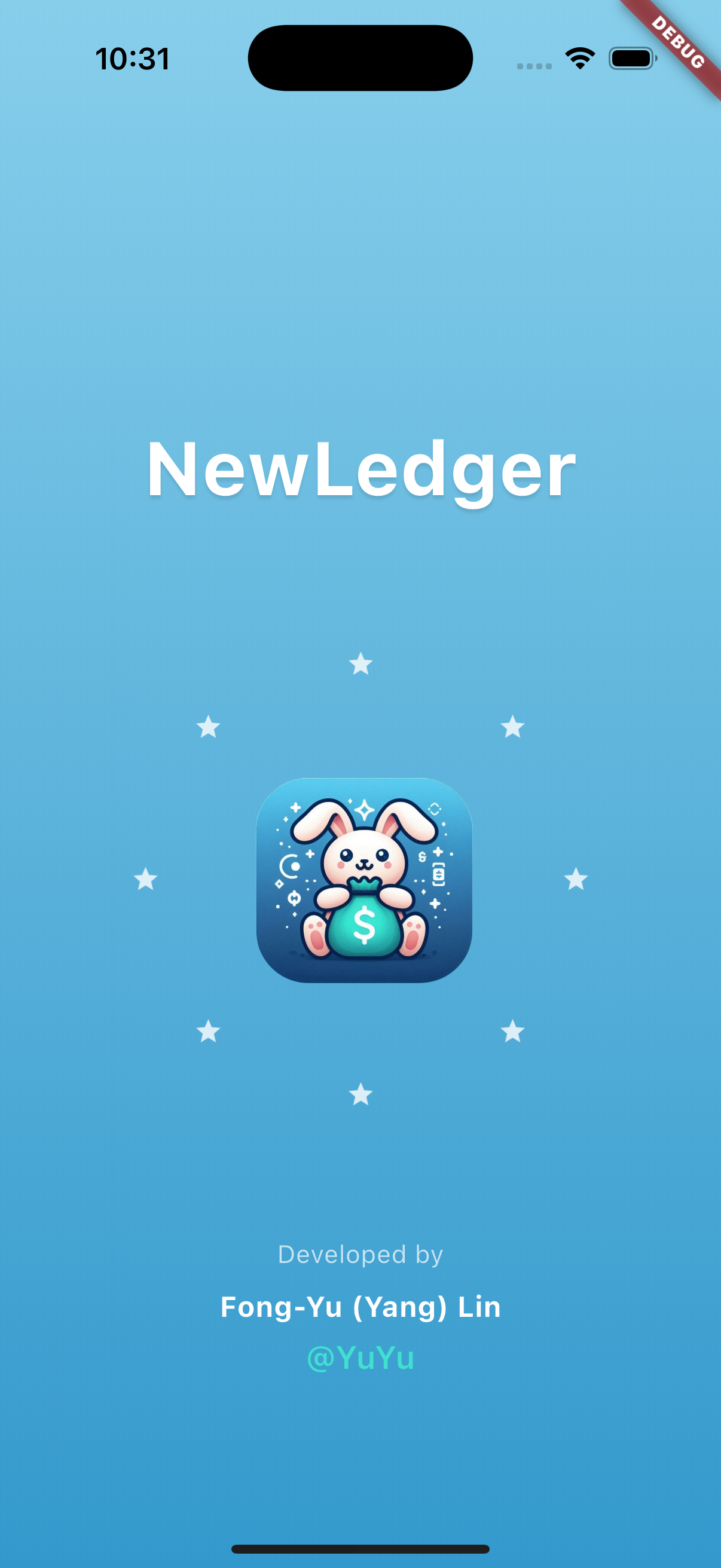Tap the battery indicator in the status bar
The width and height of the screenshot is (721, 1568).
pyautogui.click(x=632, y=59)
